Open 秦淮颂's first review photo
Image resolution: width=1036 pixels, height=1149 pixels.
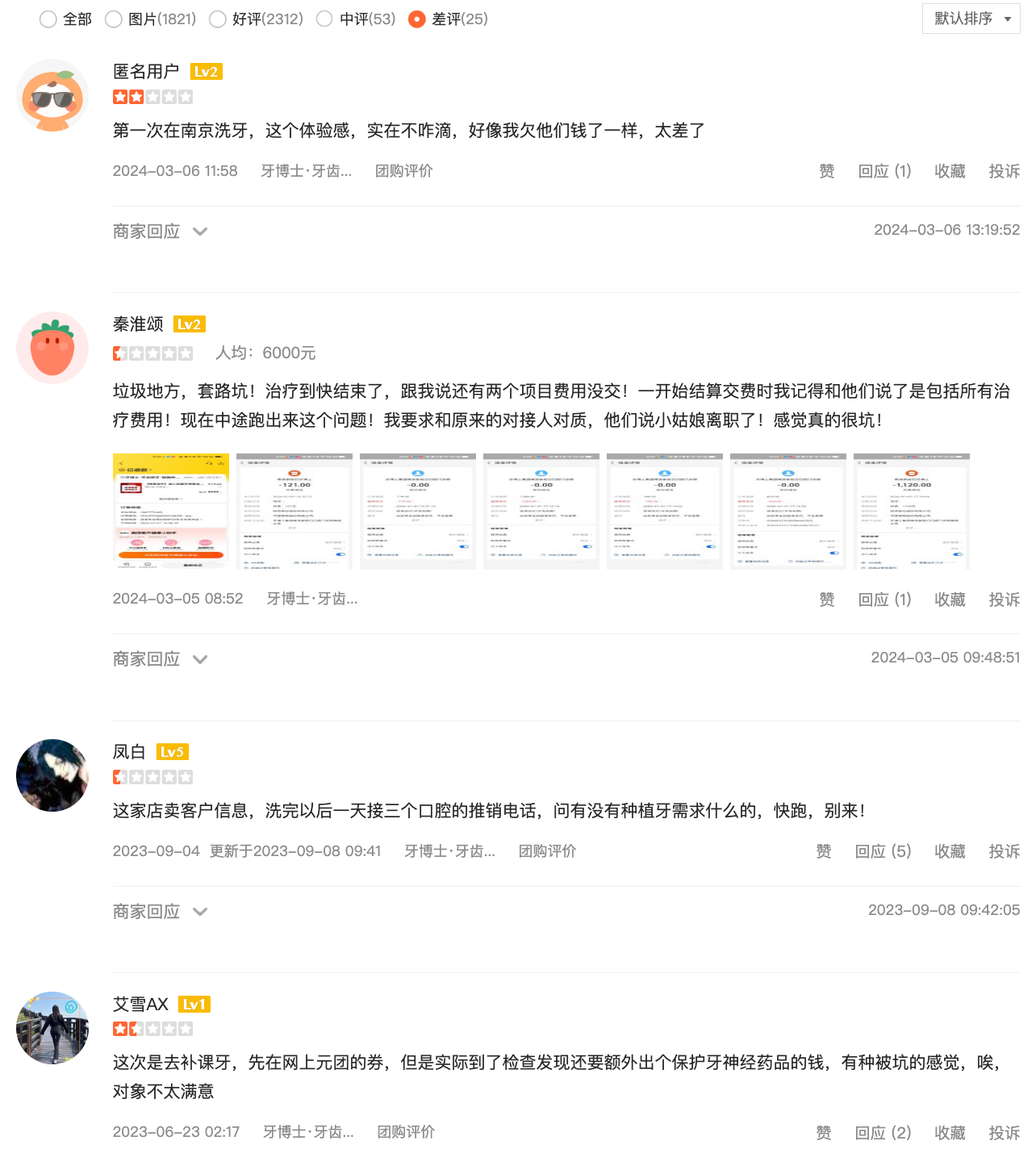pos(171,512)
